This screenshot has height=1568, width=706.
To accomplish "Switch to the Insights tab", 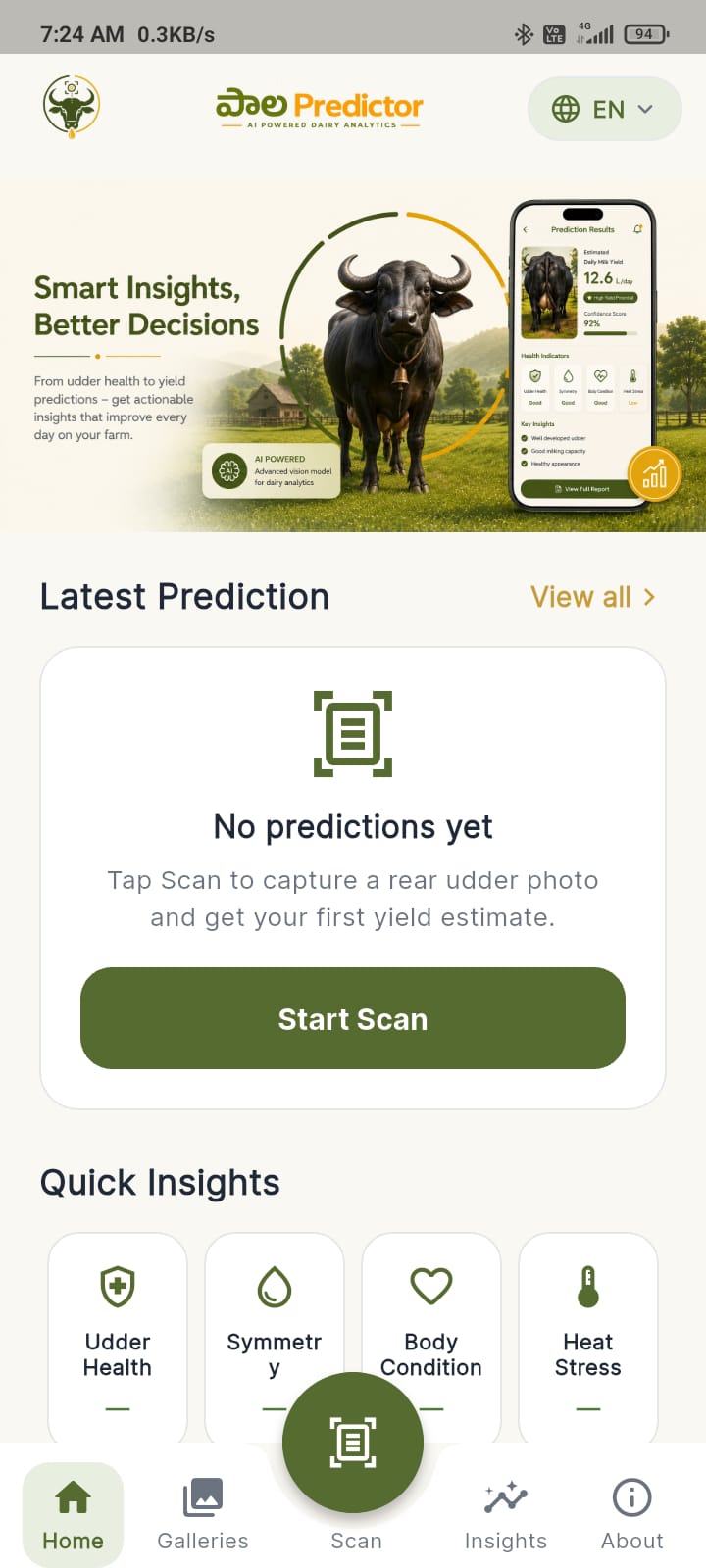I will [x=506, y=1515].
